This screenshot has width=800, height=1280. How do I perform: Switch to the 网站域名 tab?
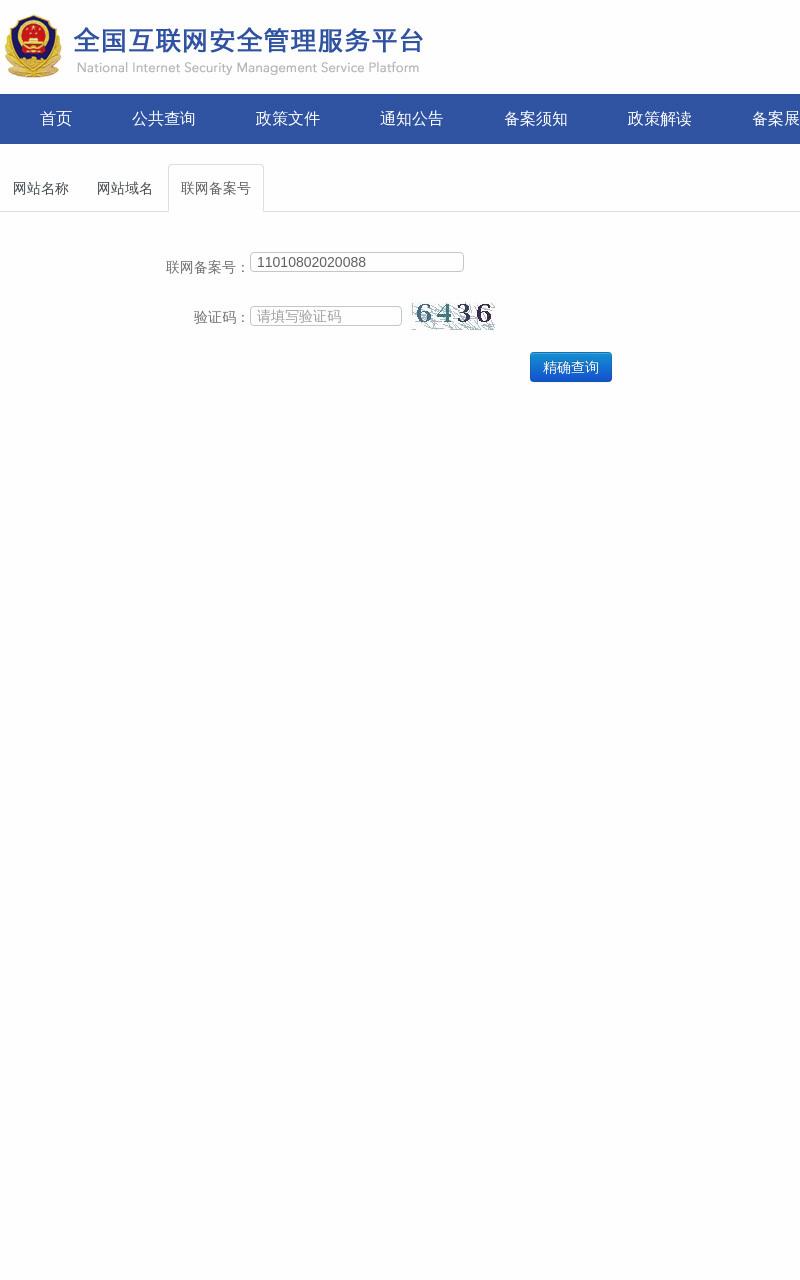pyautogui.click(x=125, y=188)
